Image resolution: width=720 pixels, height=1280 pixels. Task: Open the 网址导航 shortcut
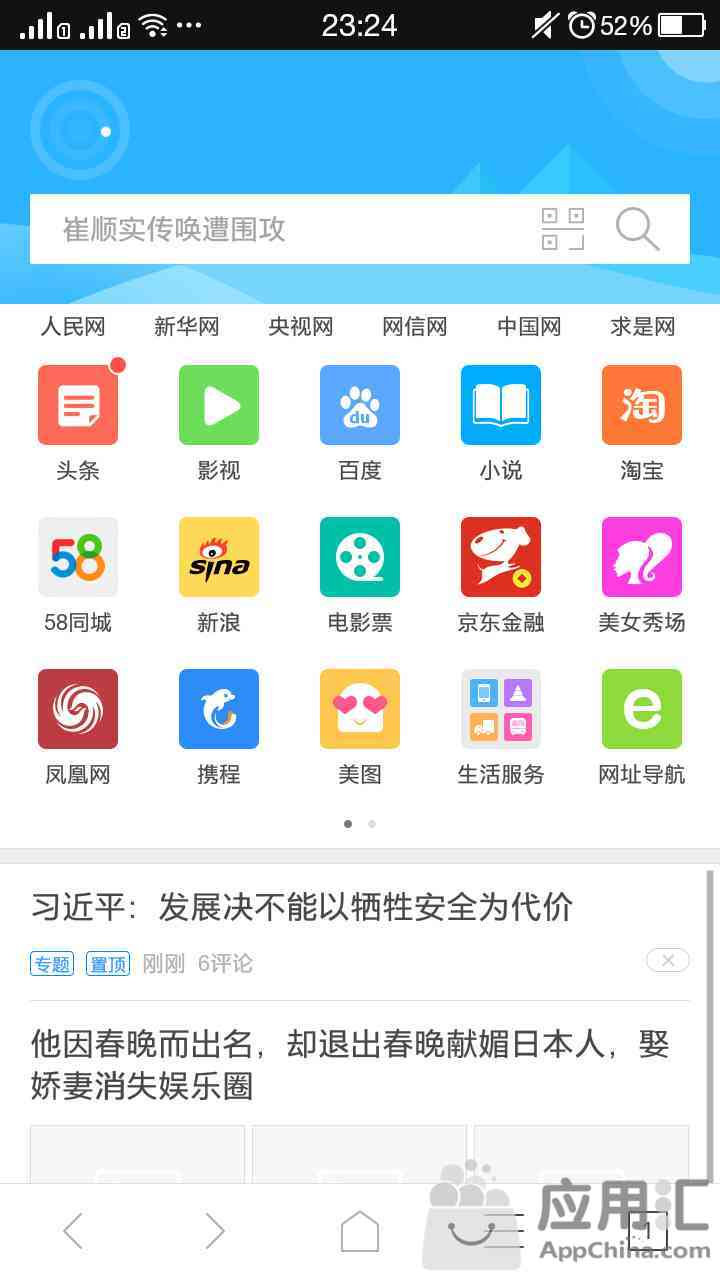[642, 709]
